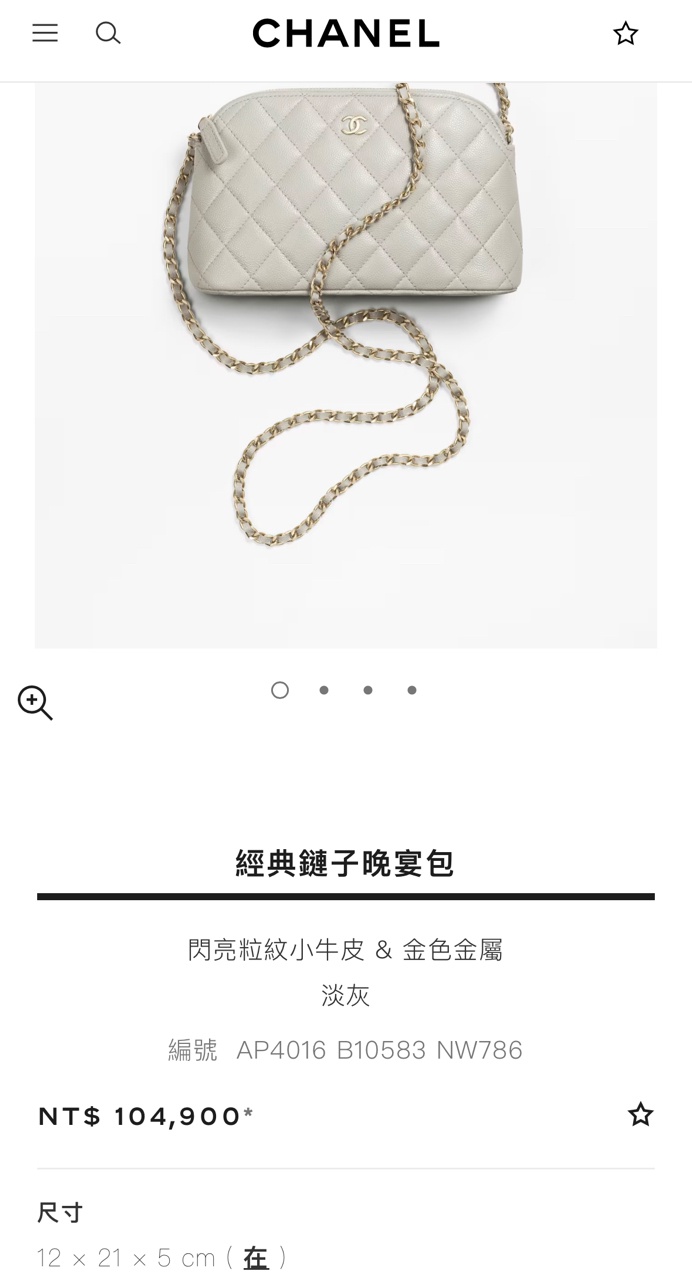Open the hamburger menu
692x1280 pixels.
coord(45,33)
